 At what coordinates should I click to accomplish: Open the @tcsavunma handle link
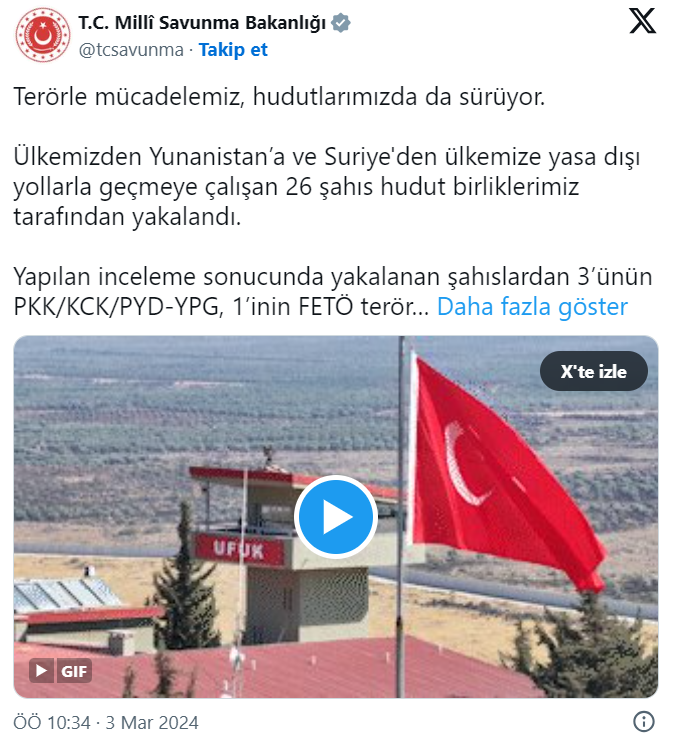pyautogui.click(x=130, y=49)
